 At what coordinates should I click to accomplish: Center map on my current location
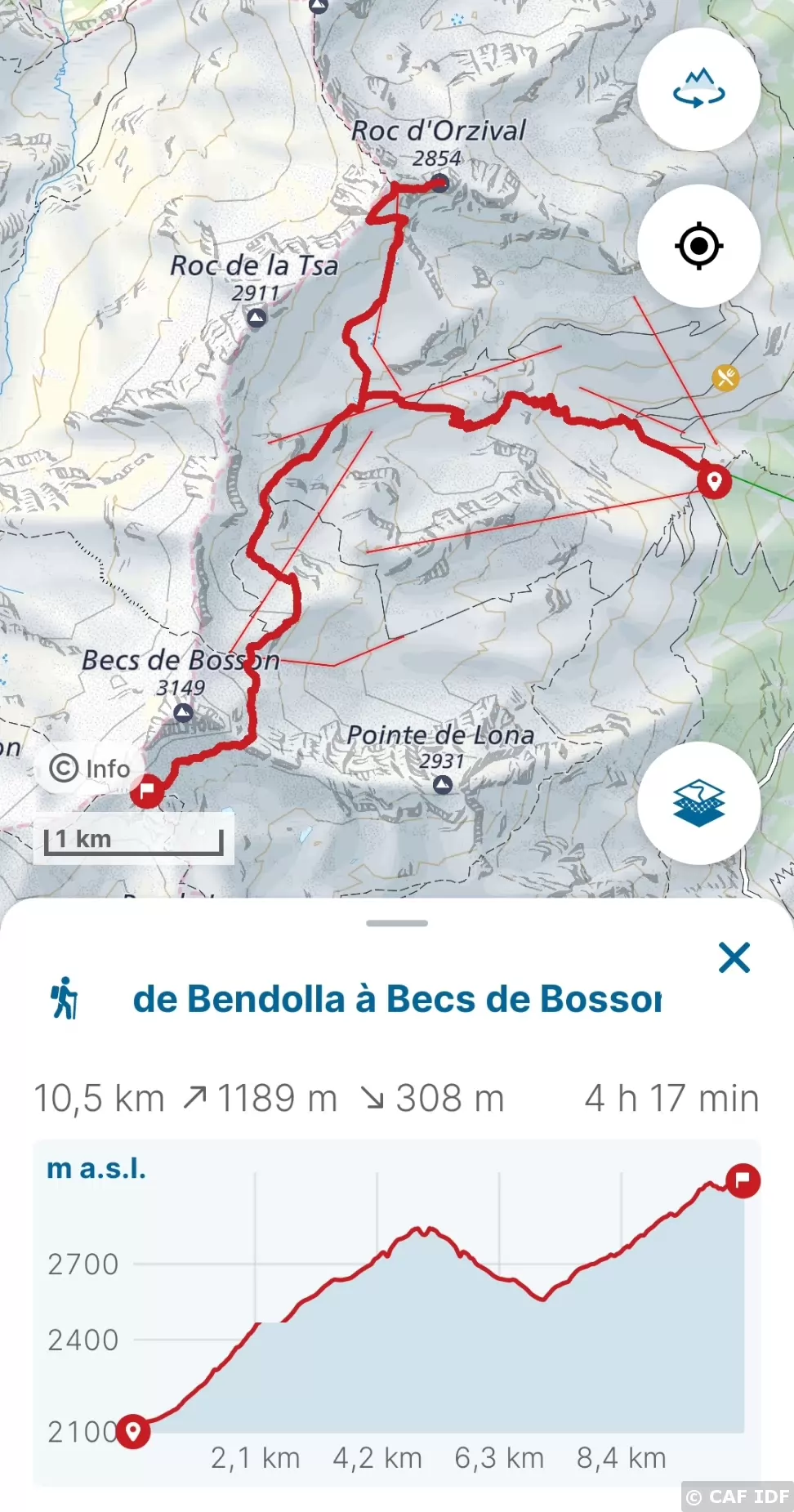point(698,246)
